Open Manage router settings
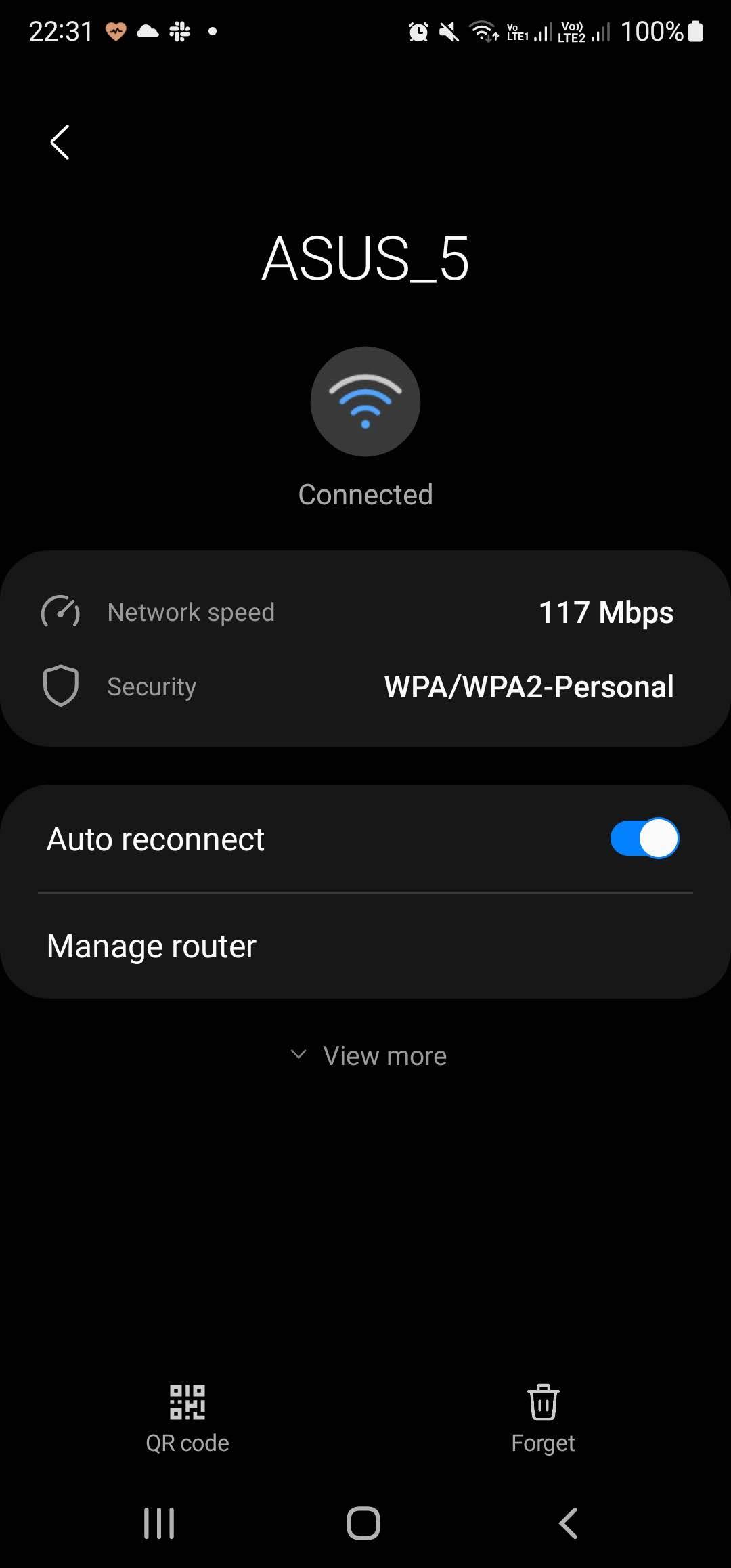The height and width of the screenshot is (1568, 731). [365, 945]
